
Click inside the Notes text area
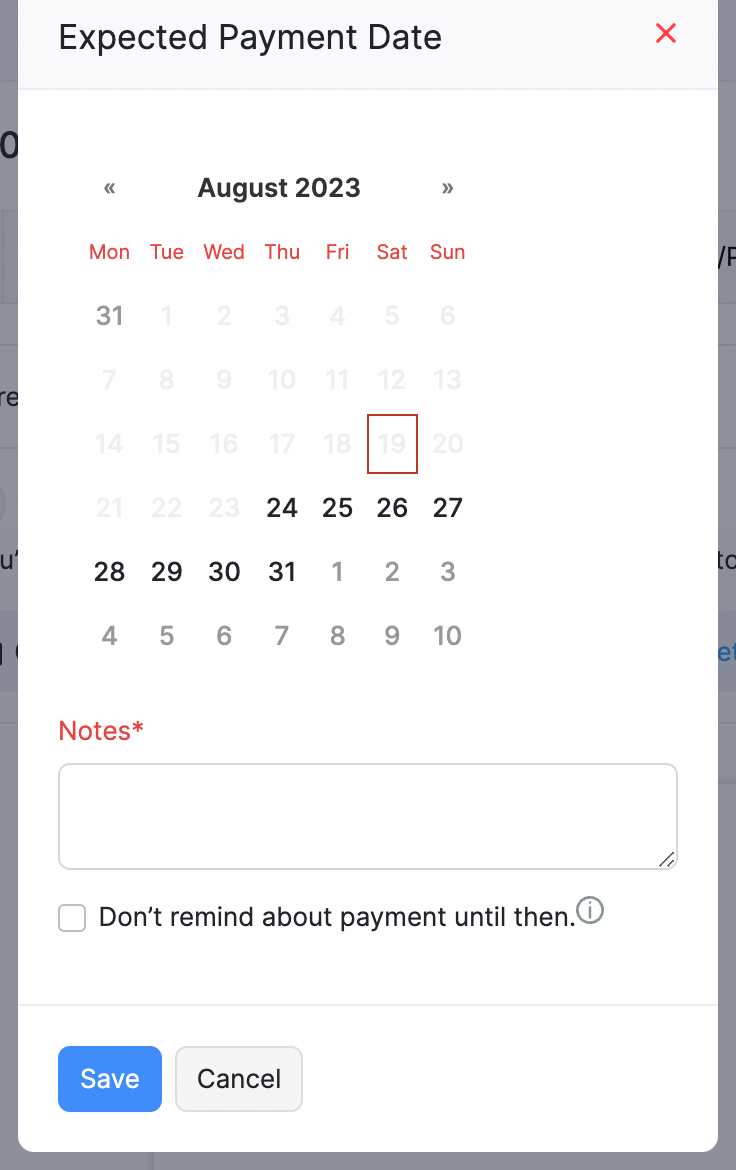367,815
